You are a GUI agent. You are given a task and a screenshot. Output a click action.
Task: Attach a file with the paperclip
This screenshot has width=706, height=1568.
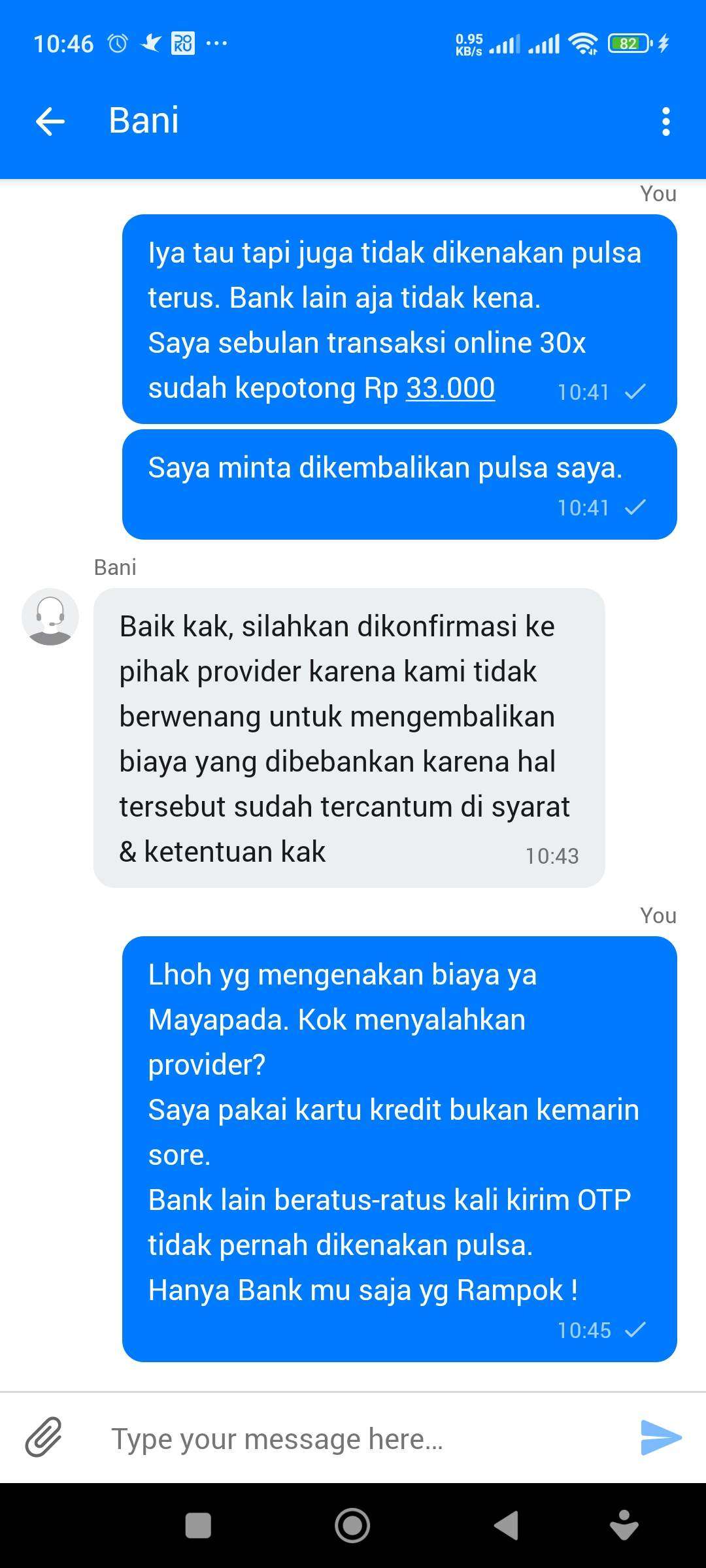44,1437
